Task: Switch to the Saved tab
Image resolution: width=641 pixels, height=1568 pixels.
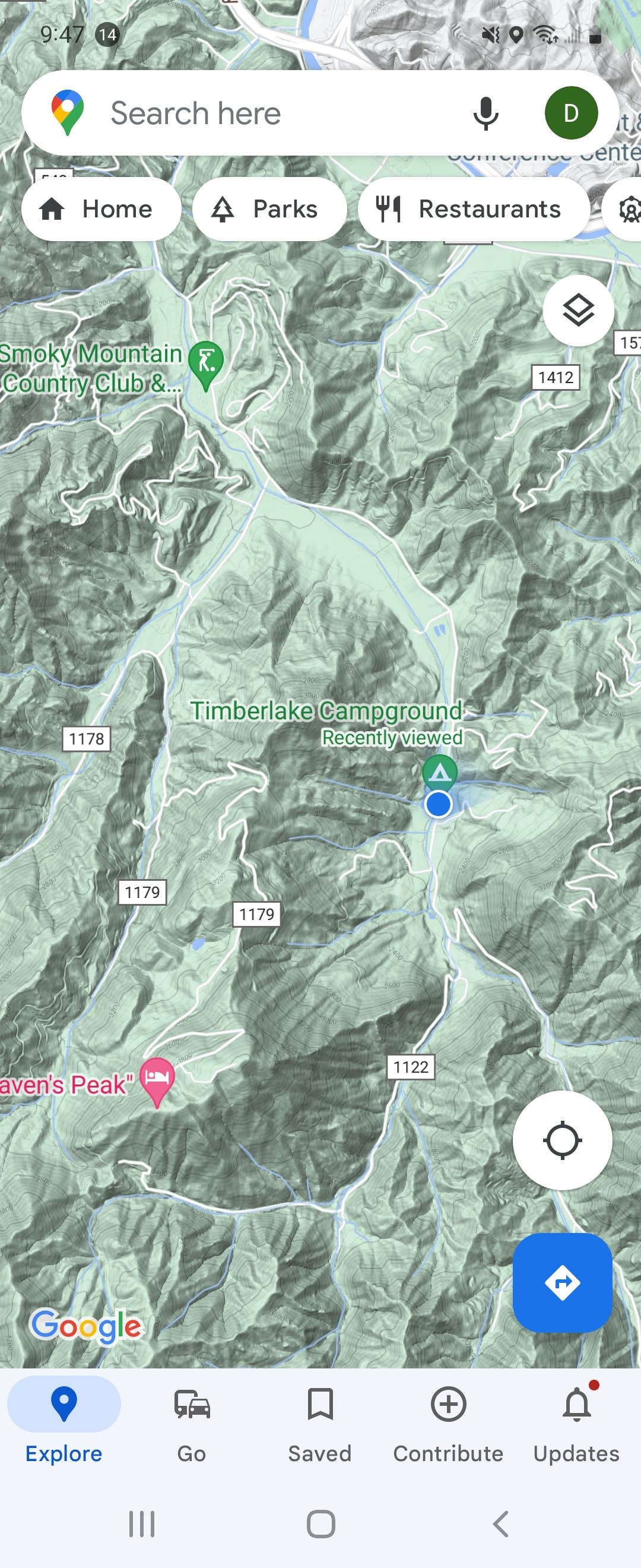Action: tap(320, 1425)
